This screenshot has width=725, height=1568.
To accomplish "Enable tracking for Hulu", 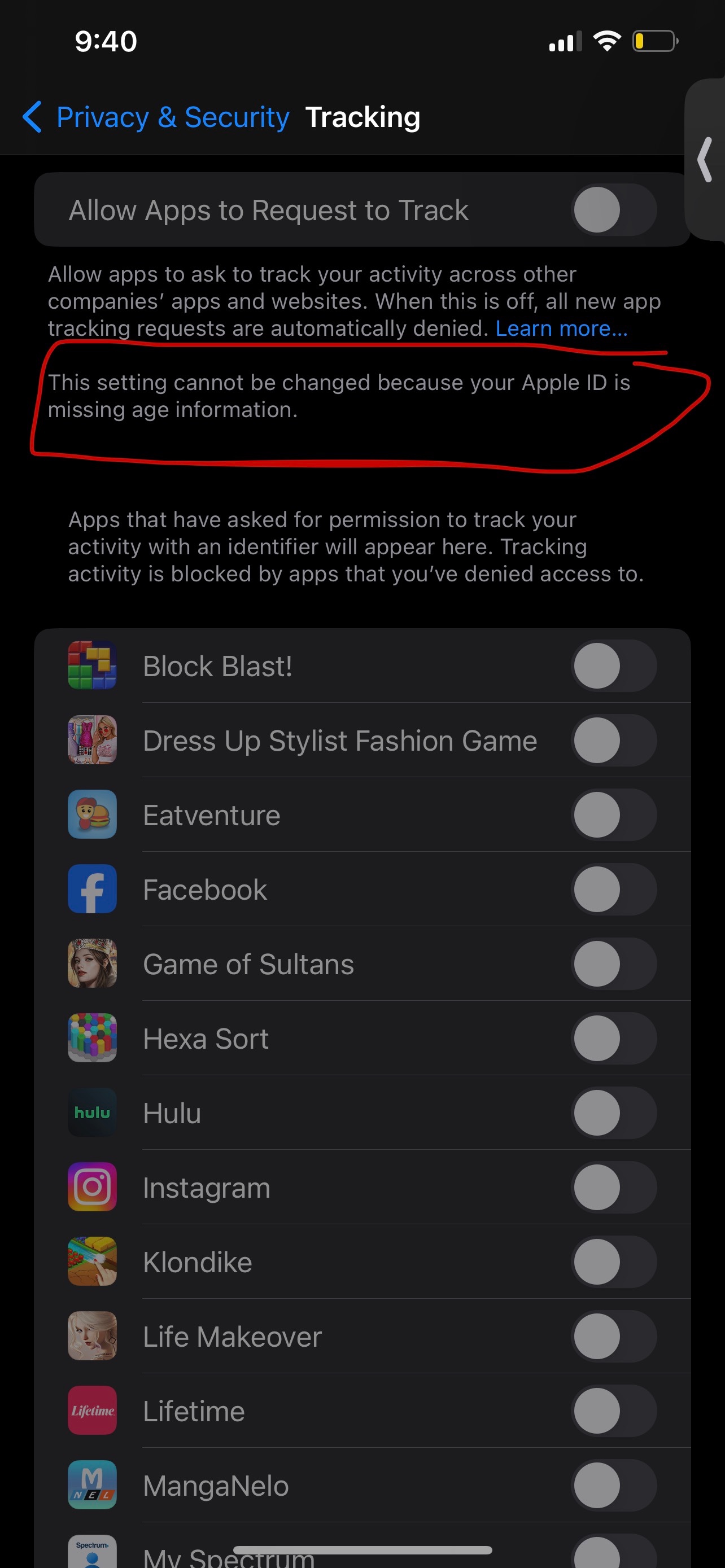I will 614,1113.
